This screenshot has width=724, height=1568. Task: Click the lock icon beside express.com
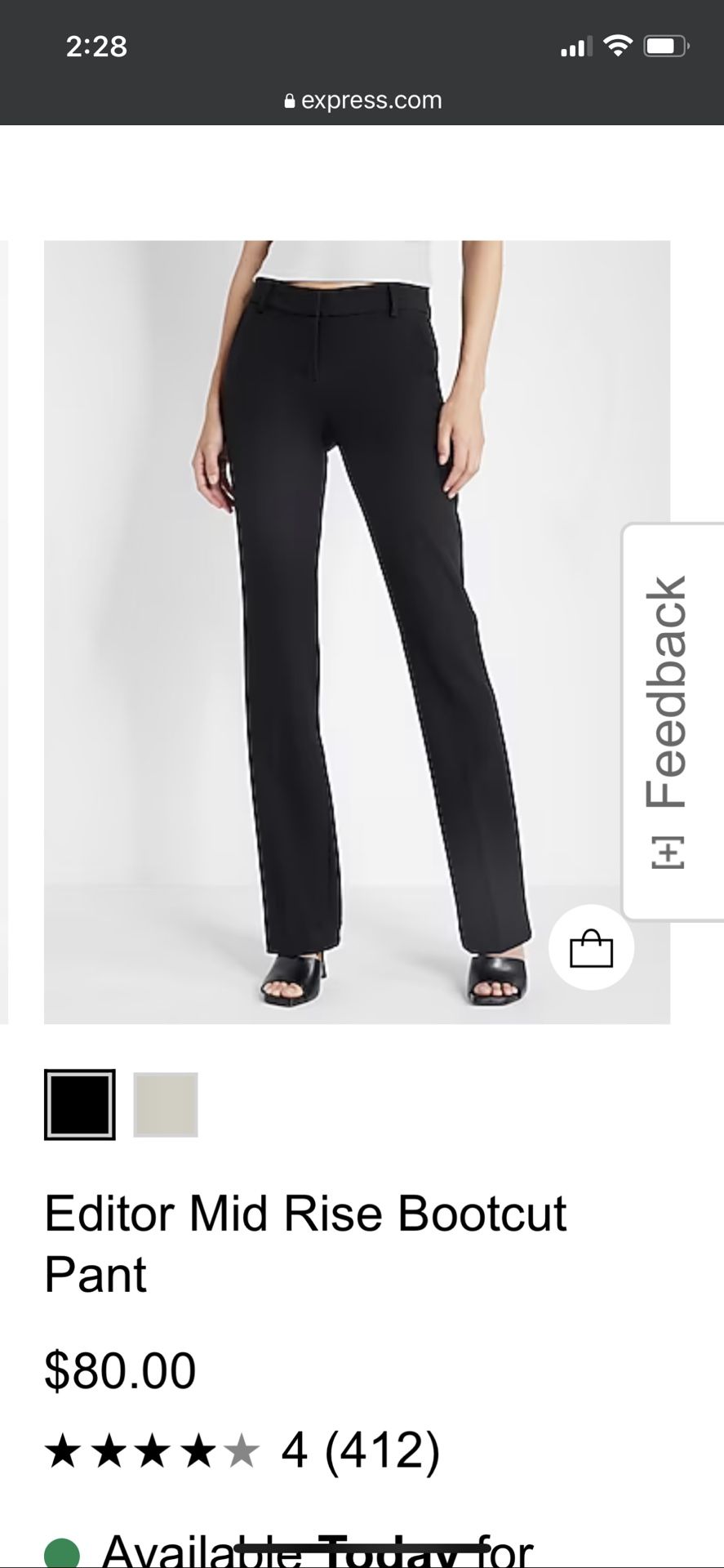coord(289,100)
